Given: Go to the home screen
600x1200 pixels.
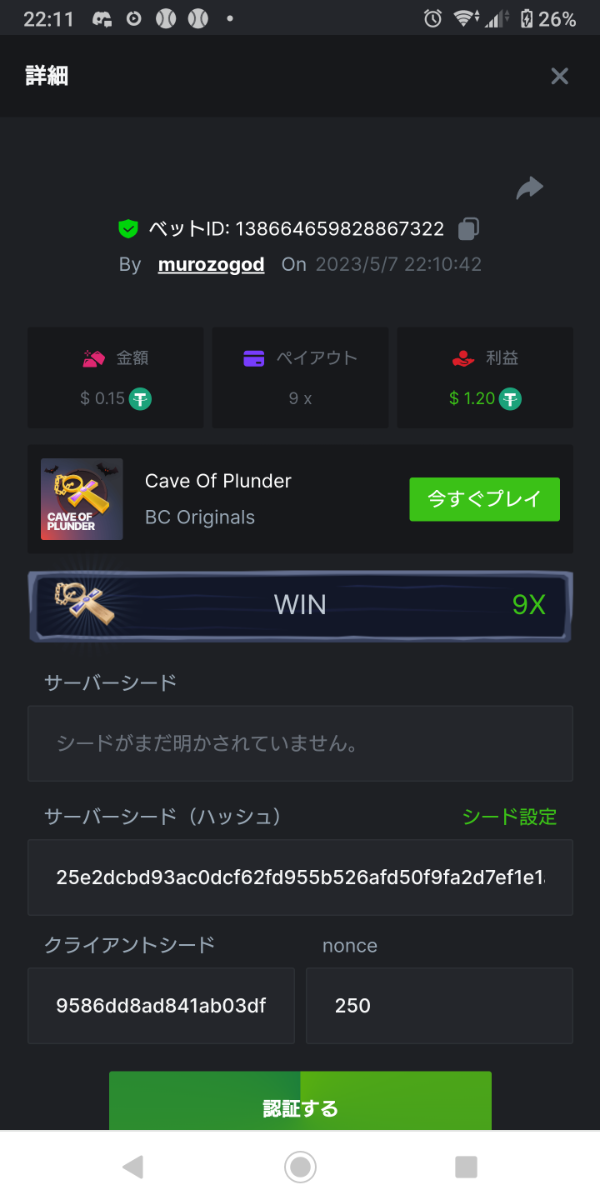Looking at the screenshot, I should click(300, 1166).
